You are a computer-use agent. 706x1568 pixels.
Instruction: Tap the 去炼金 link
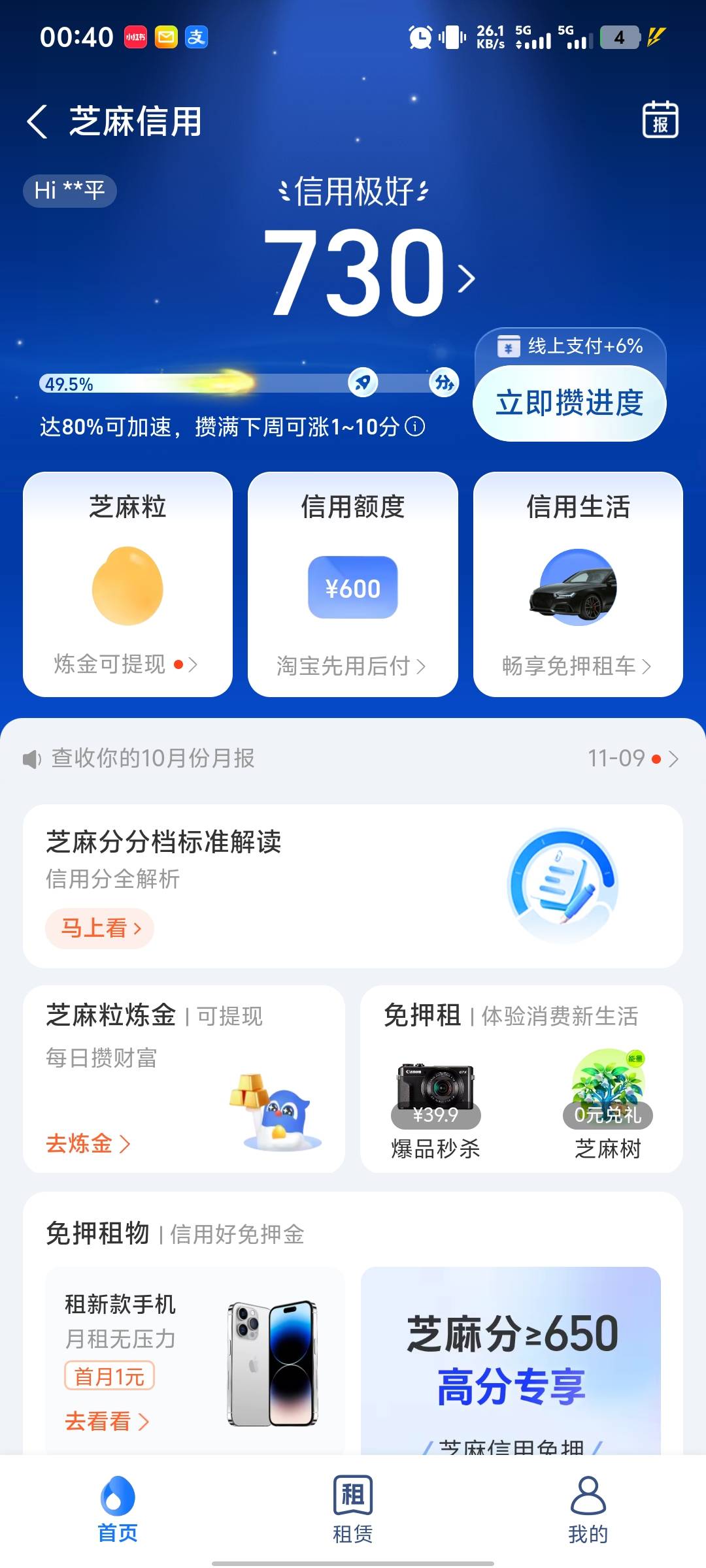tap(88, 1143)
